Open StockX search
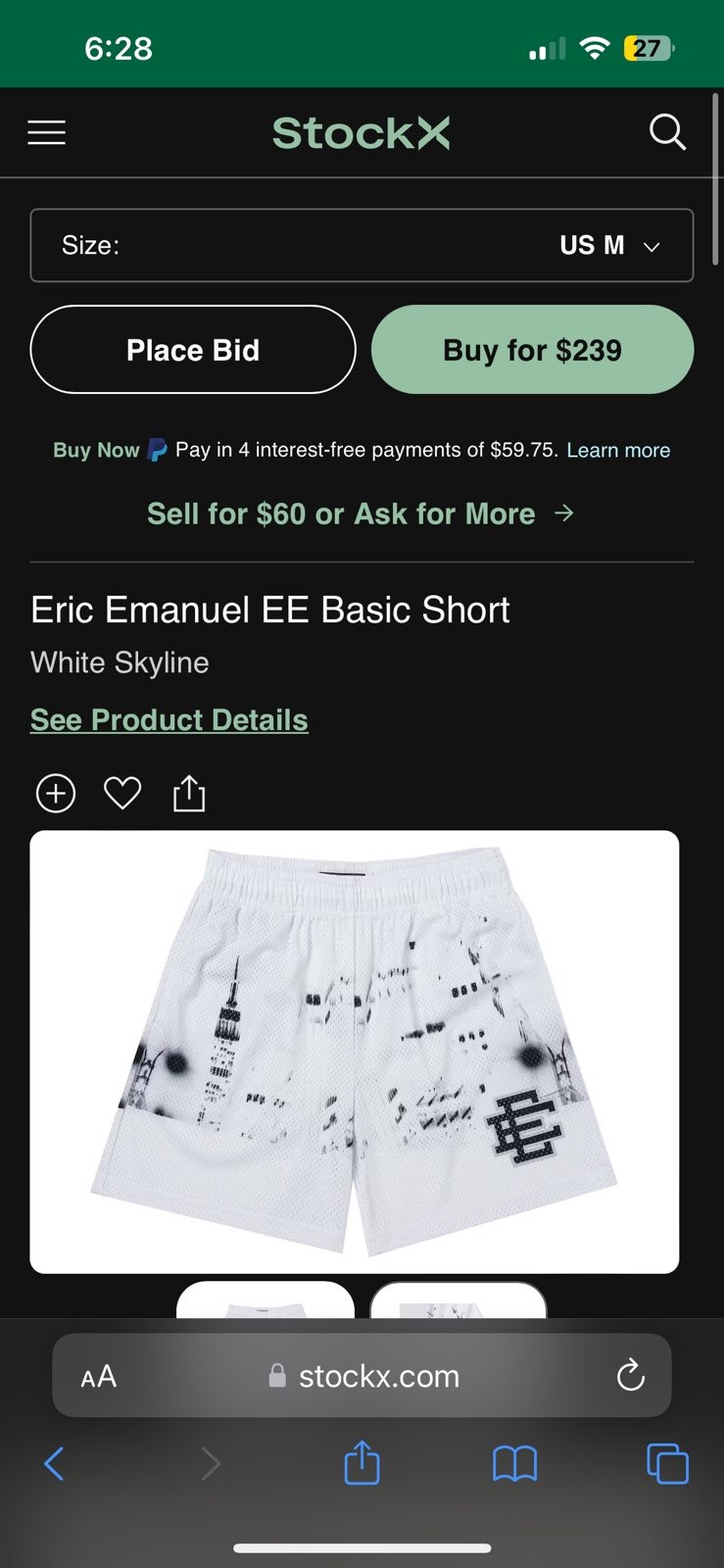The image size is (724, 1568). pyautogui.click(x=667, y=132)
